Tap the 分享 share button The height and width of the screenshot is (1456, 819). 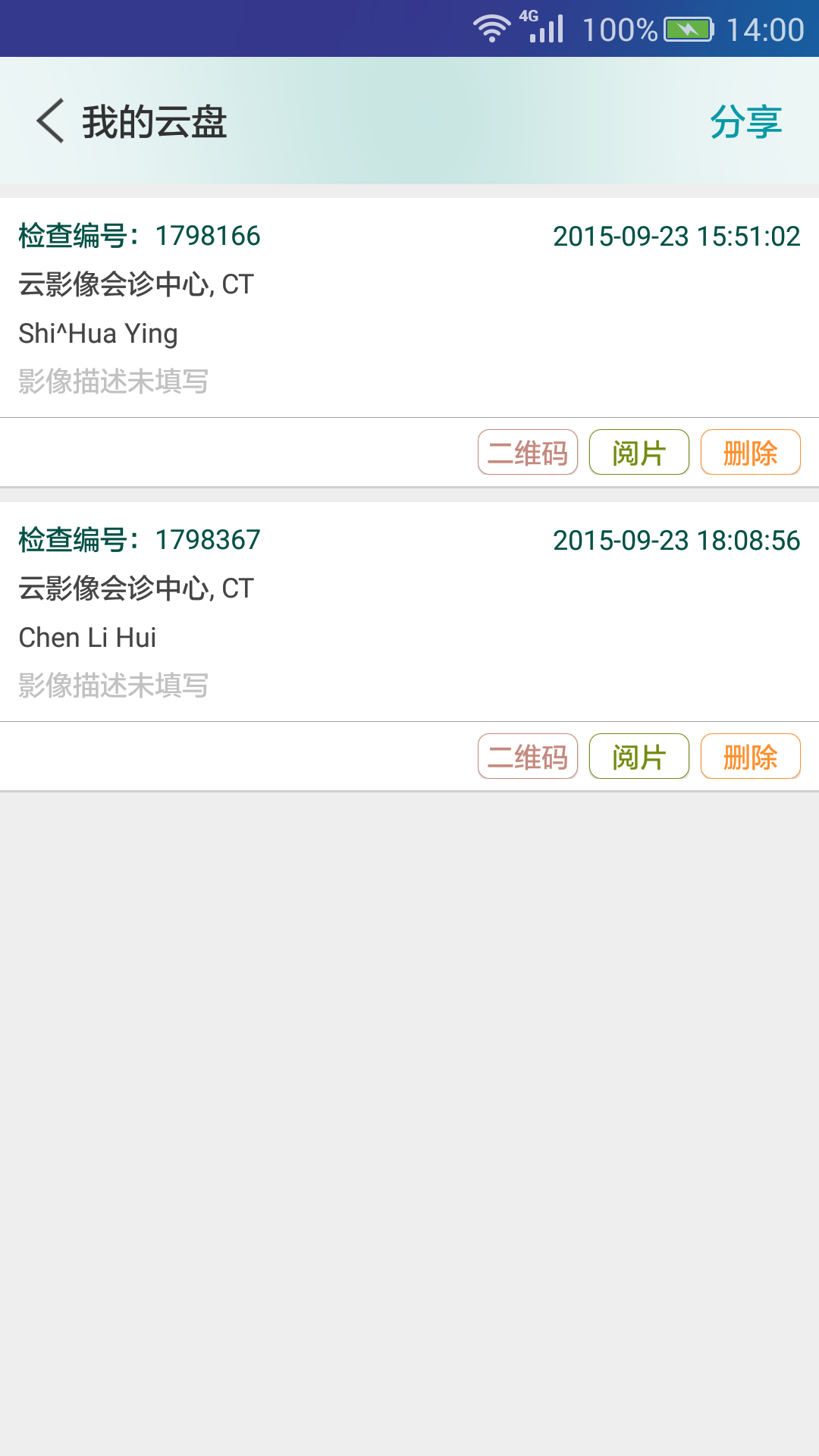(745, 122)
